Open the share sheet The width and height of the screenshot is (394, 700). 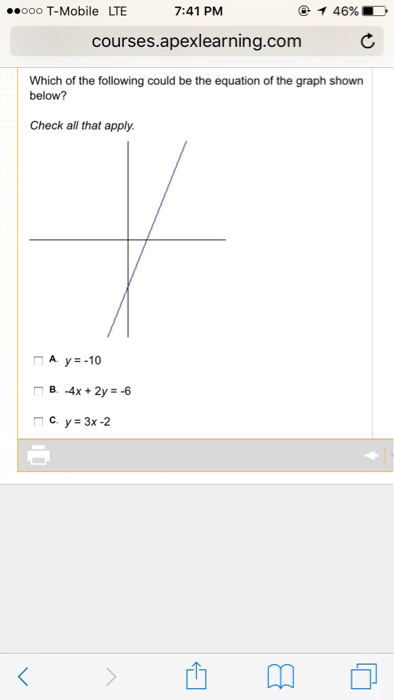196,675
